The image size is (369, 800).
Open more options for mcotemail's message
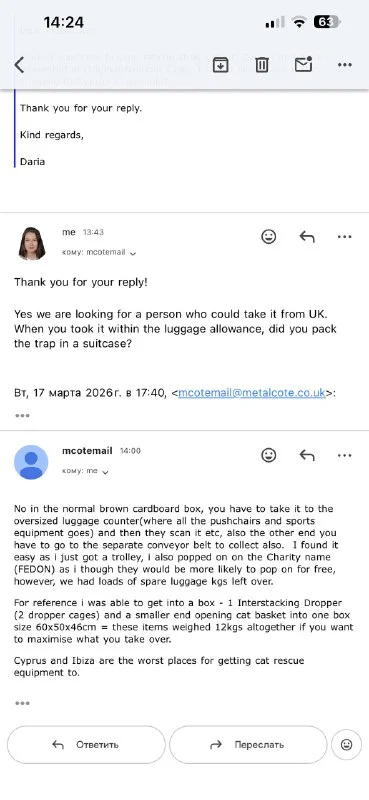345,455
